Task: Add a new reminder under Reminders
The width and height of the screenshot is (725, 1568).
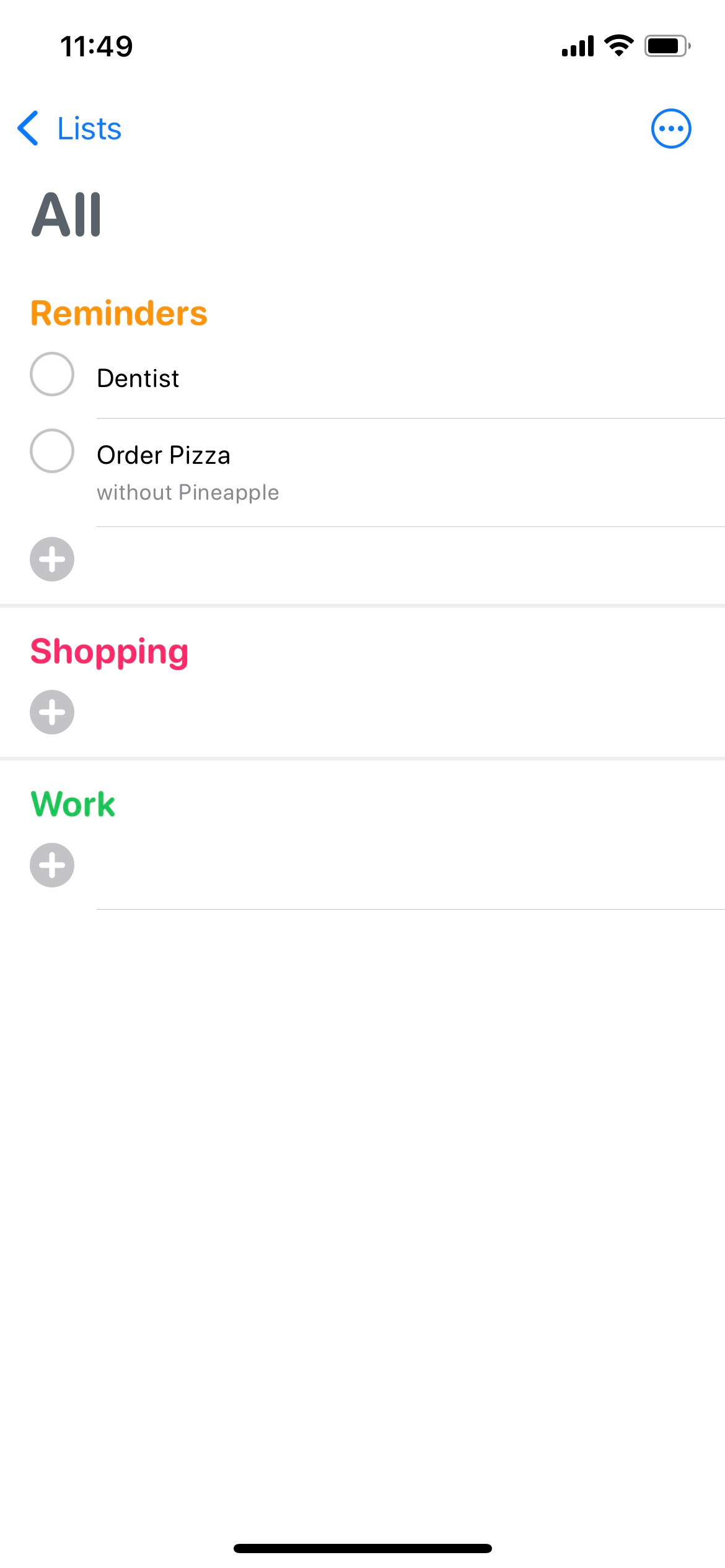Action: click(52, 559)
